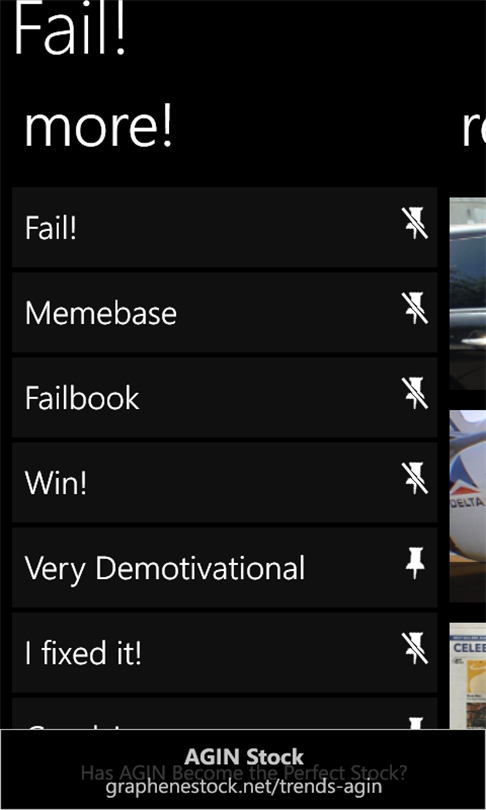Open I fixed it!
Image resolution: width=486 pixels, height=810 pixels.
point(225,652)
